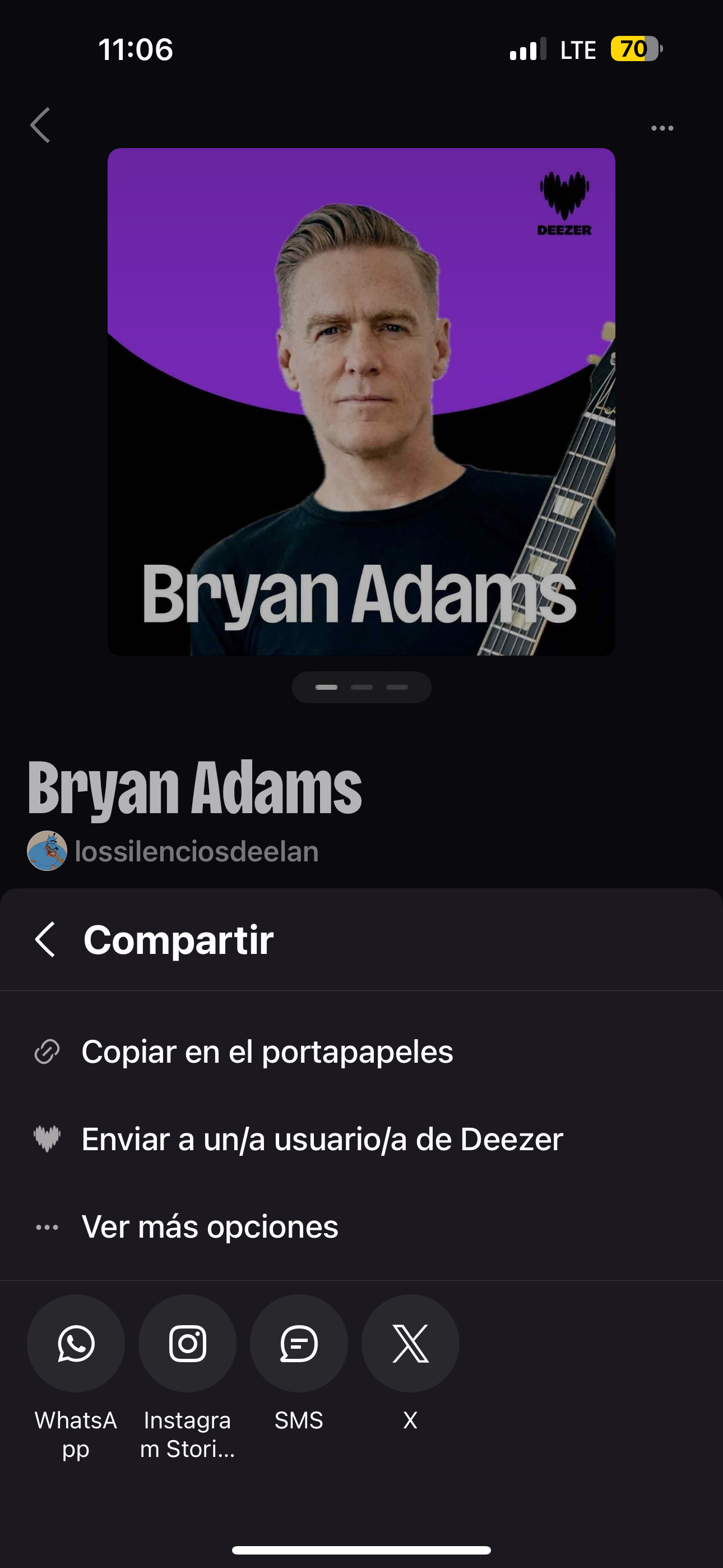Open Ver más opciones
This screenshot has width=723, height=1568.
(x=210, y=1226)
